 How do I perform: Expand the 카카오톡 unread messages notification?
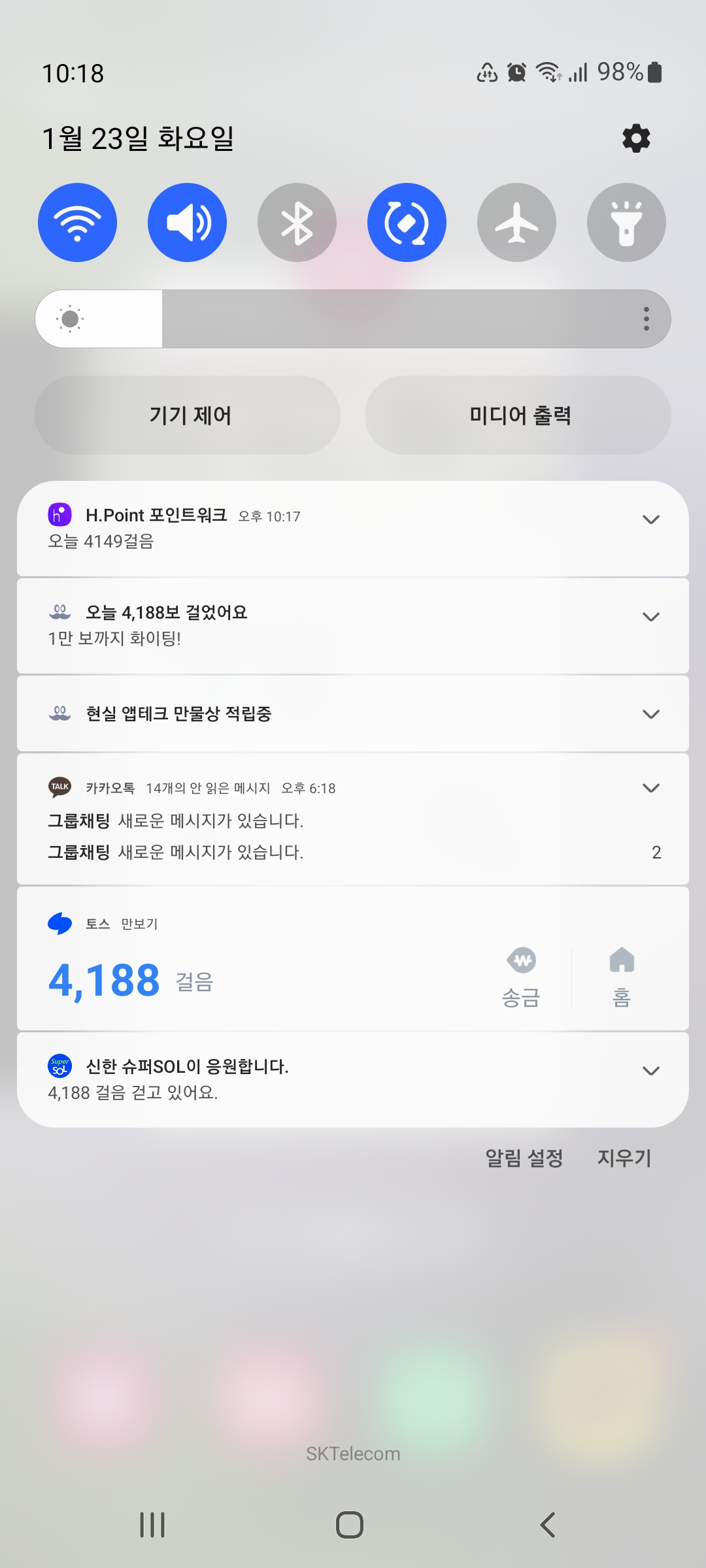650,788
